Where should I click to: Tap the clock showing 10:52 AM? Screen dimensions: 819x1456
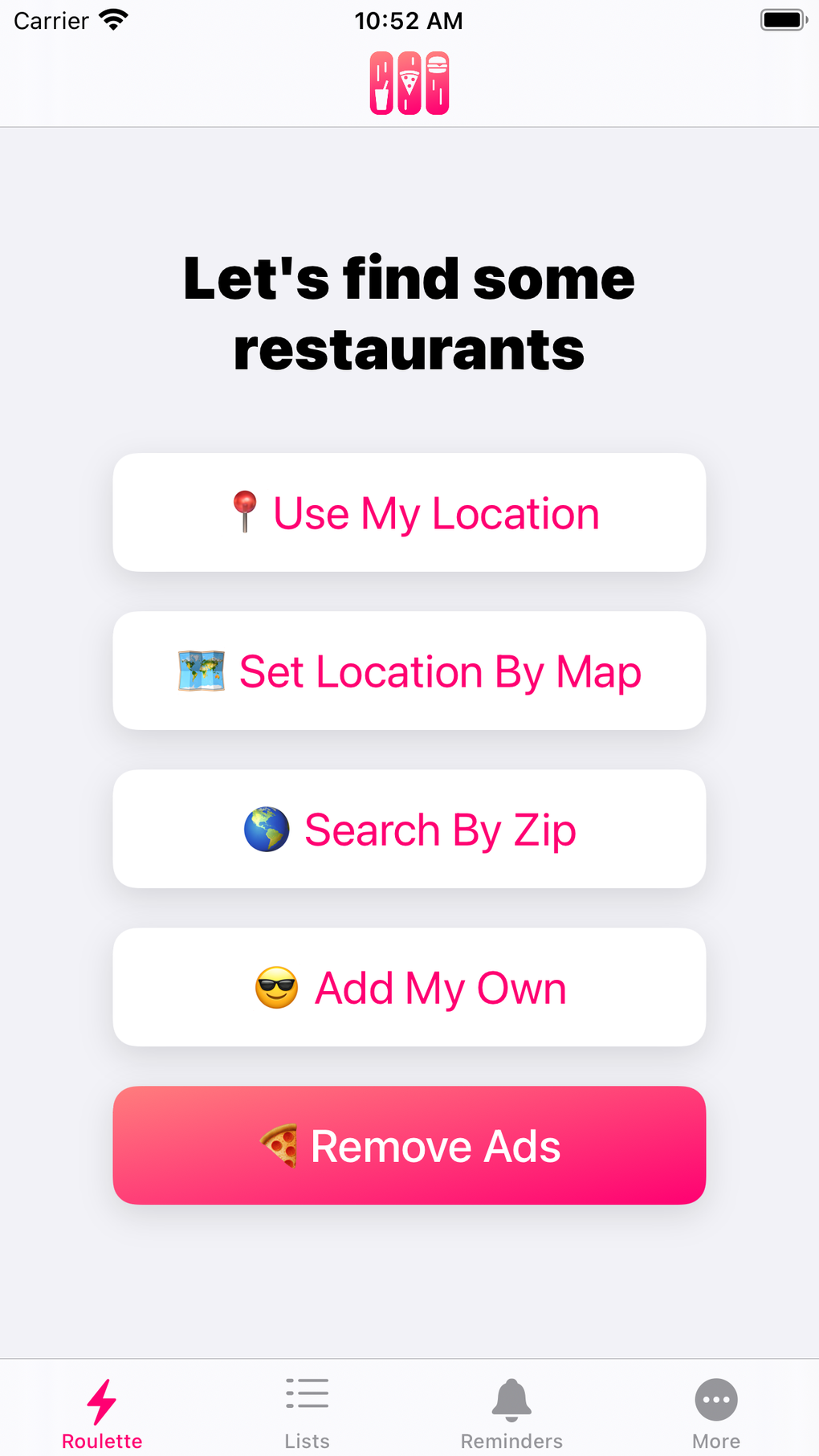pos(409,19)
